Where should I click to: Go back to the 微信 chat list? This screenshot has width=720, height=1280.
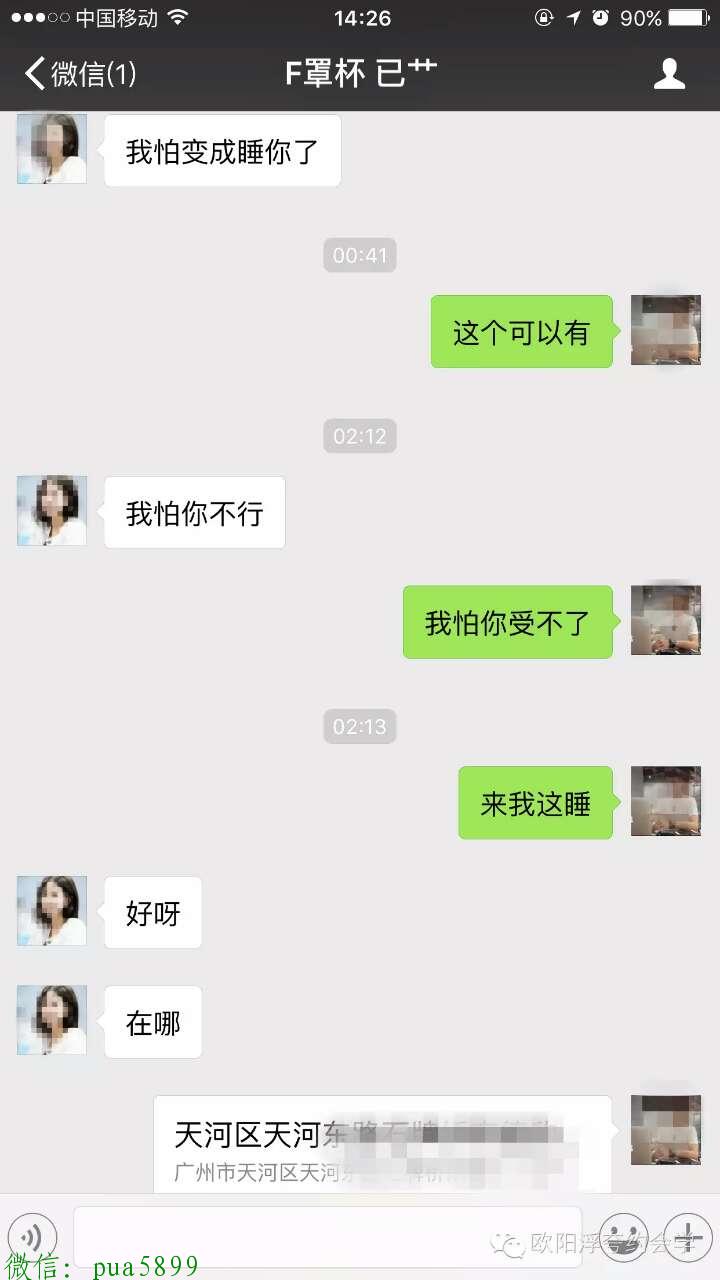[x=80, y=74]
